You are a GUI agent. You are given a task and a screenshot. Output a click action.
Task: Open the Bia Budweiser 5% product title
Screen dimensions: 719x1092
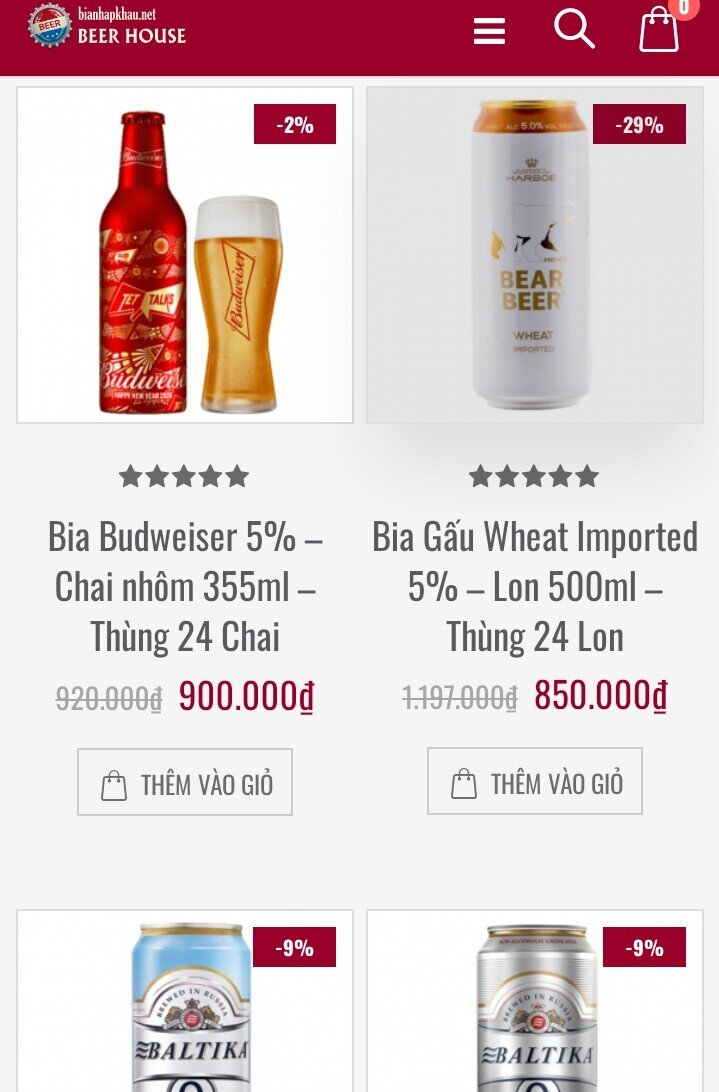tap(185, 587)
